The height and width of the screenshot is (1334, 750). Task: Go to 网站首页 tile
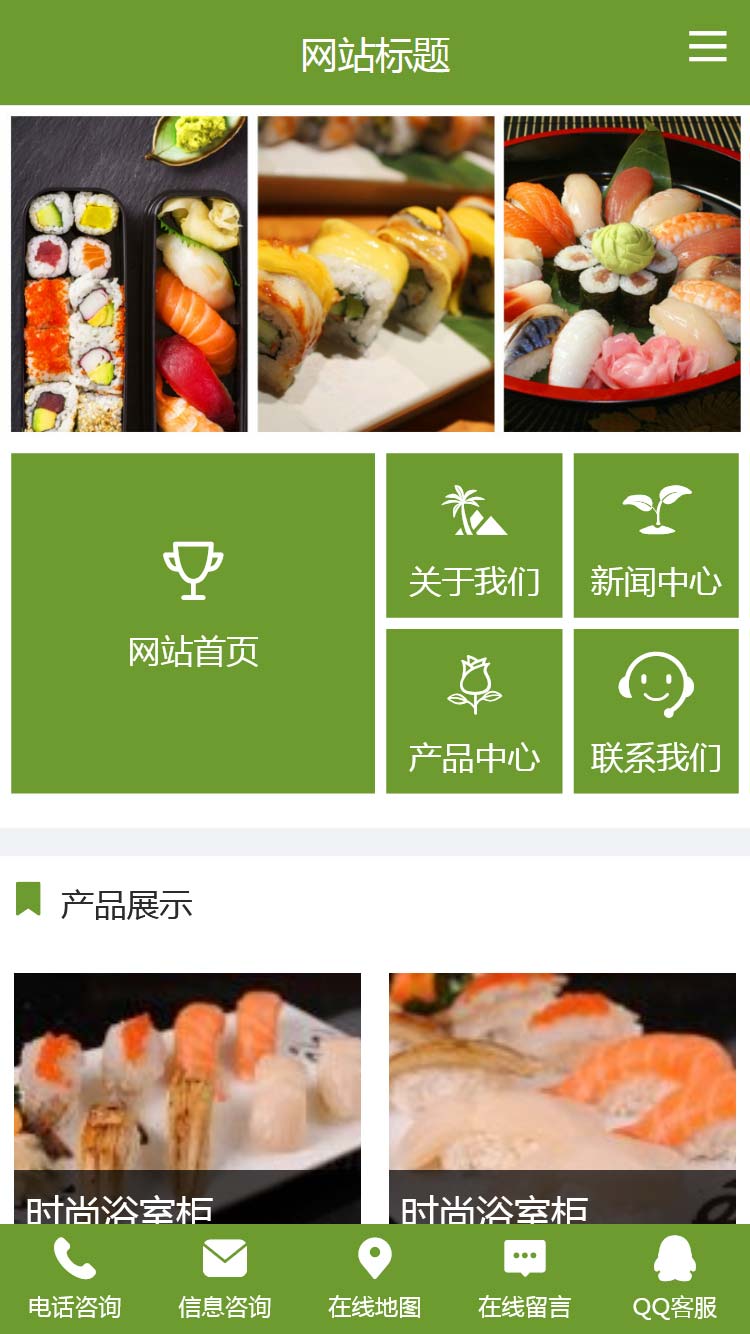pyautogui.click(x=193, y=623)
